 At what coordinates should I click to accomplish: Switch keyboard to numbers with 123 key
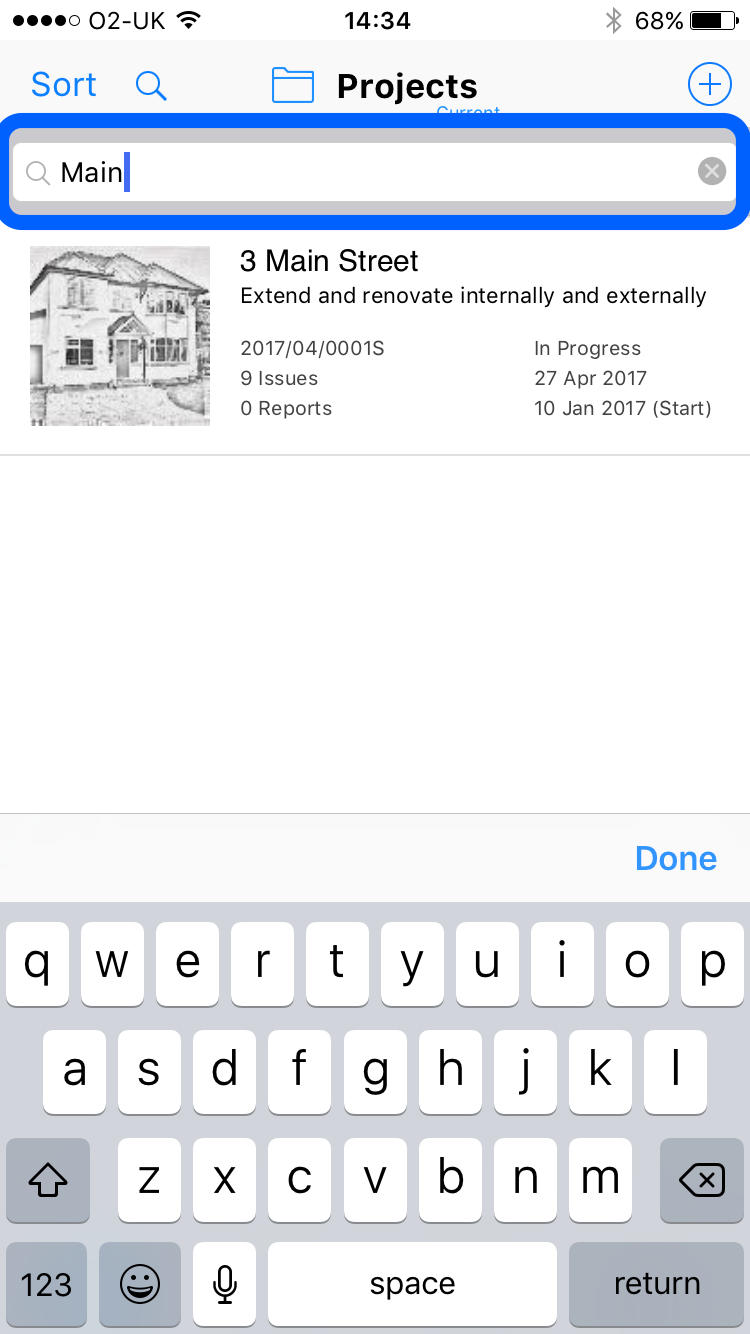click(x=47, y=1284)
